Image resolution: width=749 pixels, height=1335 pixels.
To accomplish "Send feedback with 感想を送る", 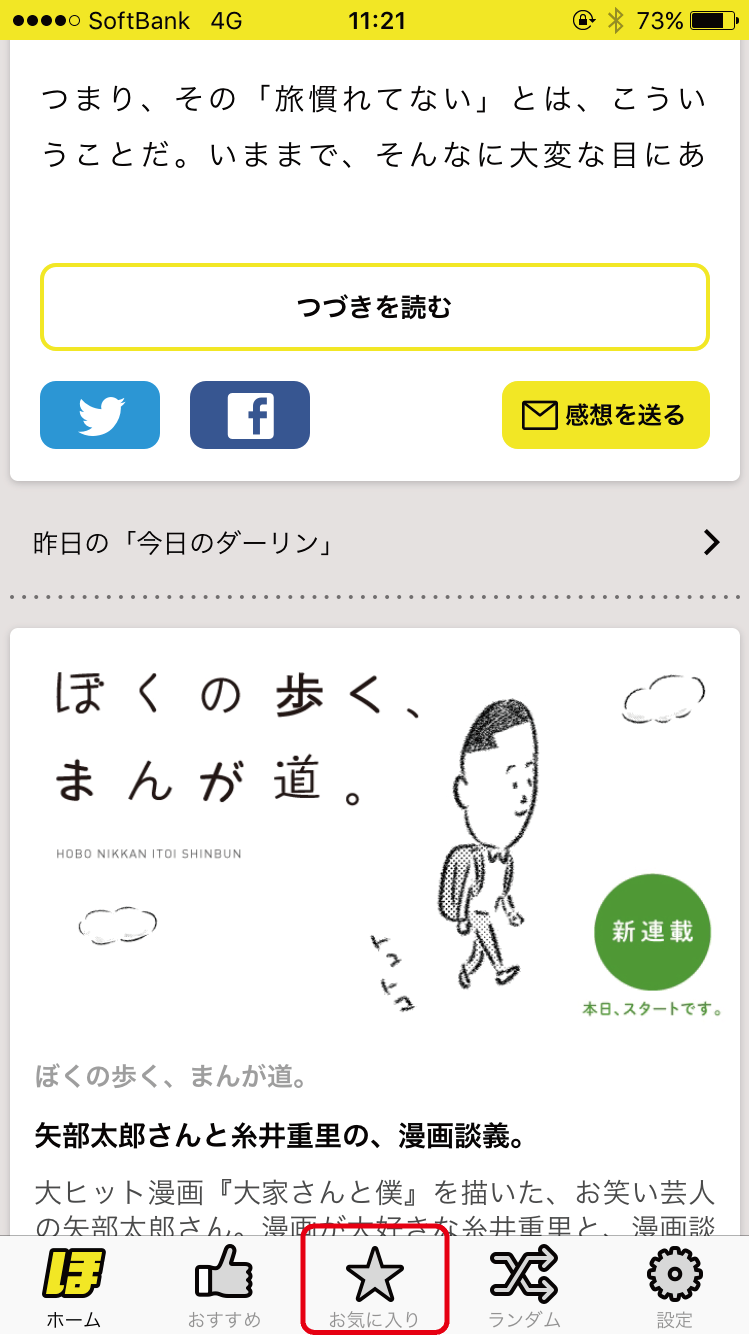I will 605,415.
